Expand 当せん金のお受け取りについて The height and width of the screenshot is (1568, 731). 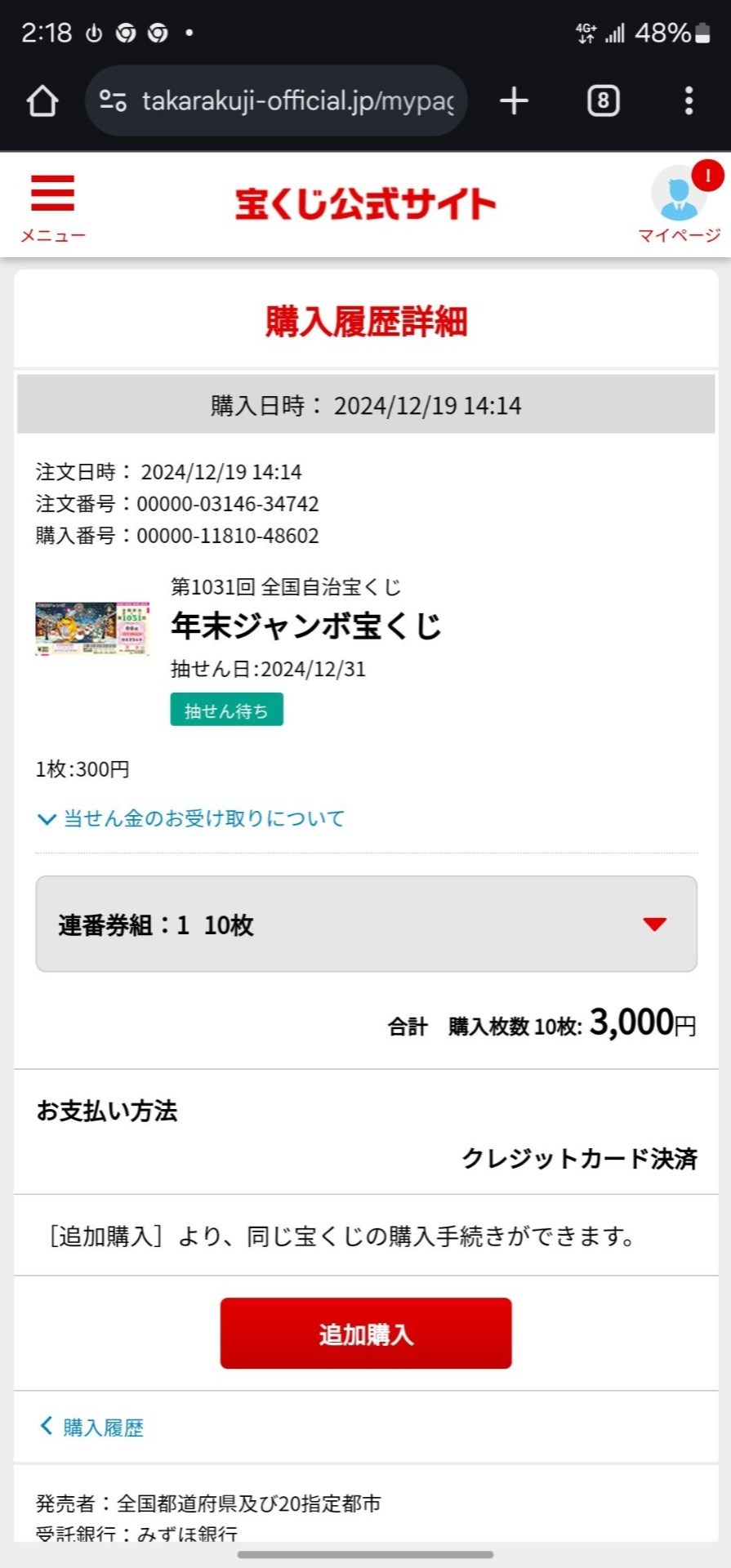pos(193,818)
